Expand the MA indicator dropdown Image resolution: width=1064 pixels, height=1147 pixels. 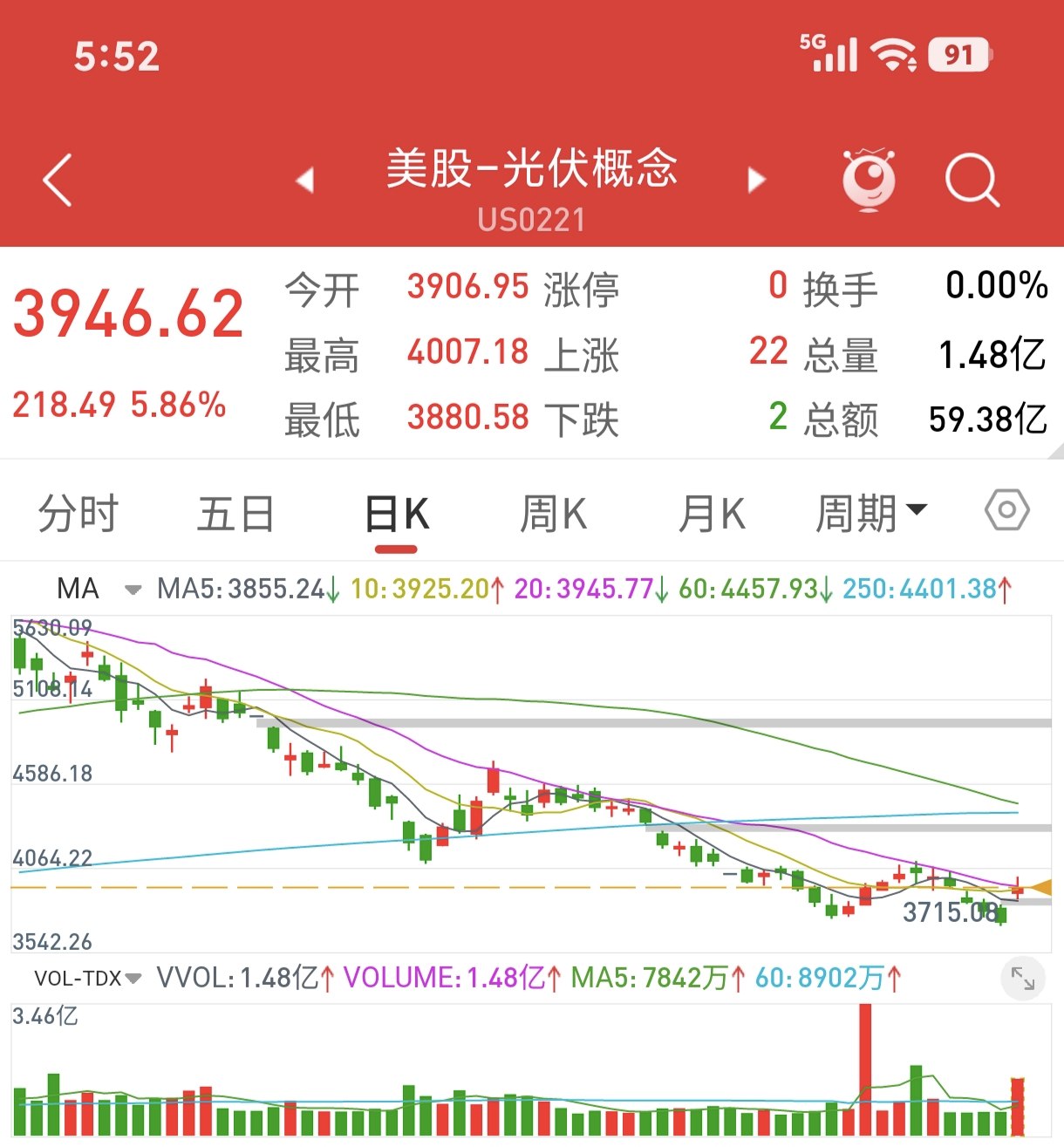click(x=97, y=589)
